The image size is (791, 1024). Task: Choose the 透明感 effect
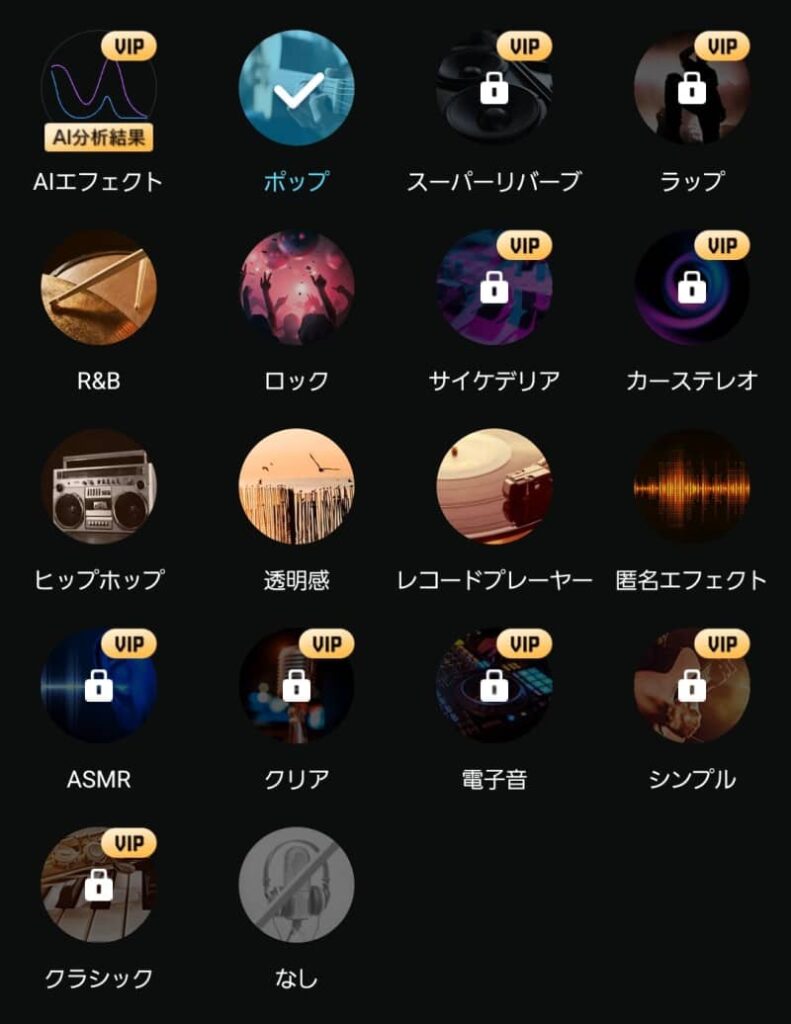[x=296, y=487]
